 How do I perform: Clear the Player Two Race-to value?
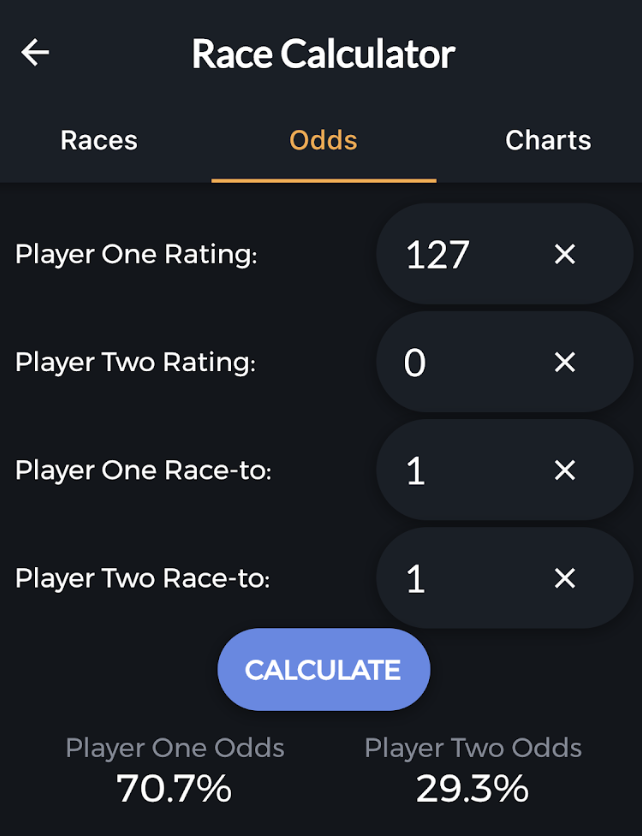tap(565, 578)
